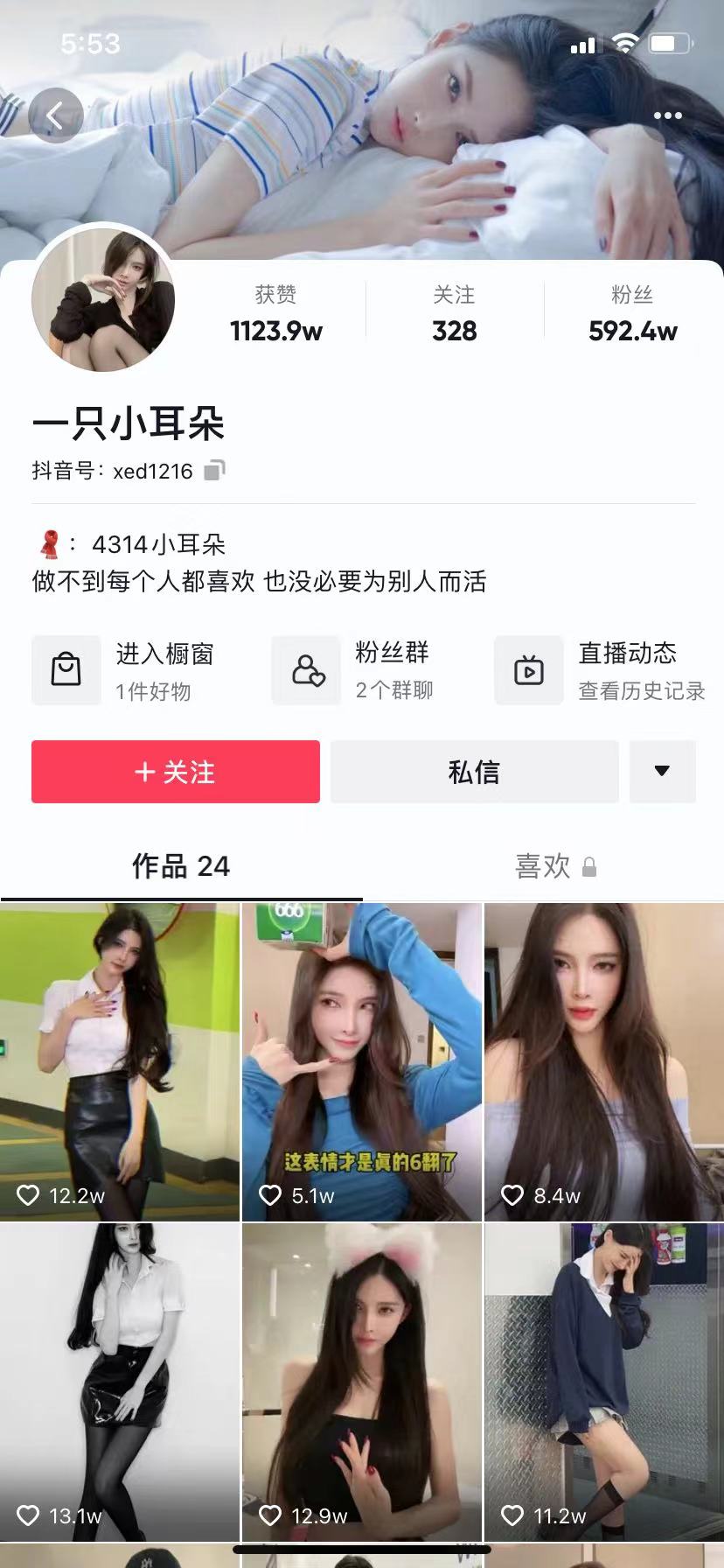Viewport: 724px width, 1568px height.
Task: Open the 粉丝群 fan group icon
Action: pyautogui.click(x=306, y=670)
